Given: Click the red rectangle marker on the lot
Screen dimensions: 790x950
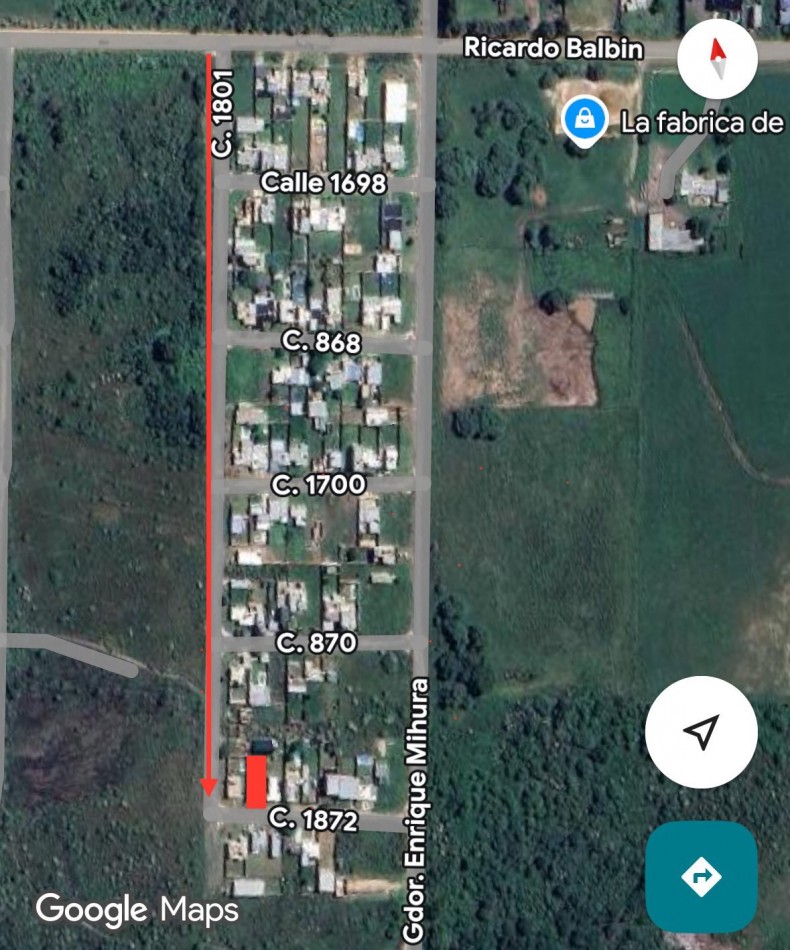Looking at the screenshot, I should (x=258, y=780).
